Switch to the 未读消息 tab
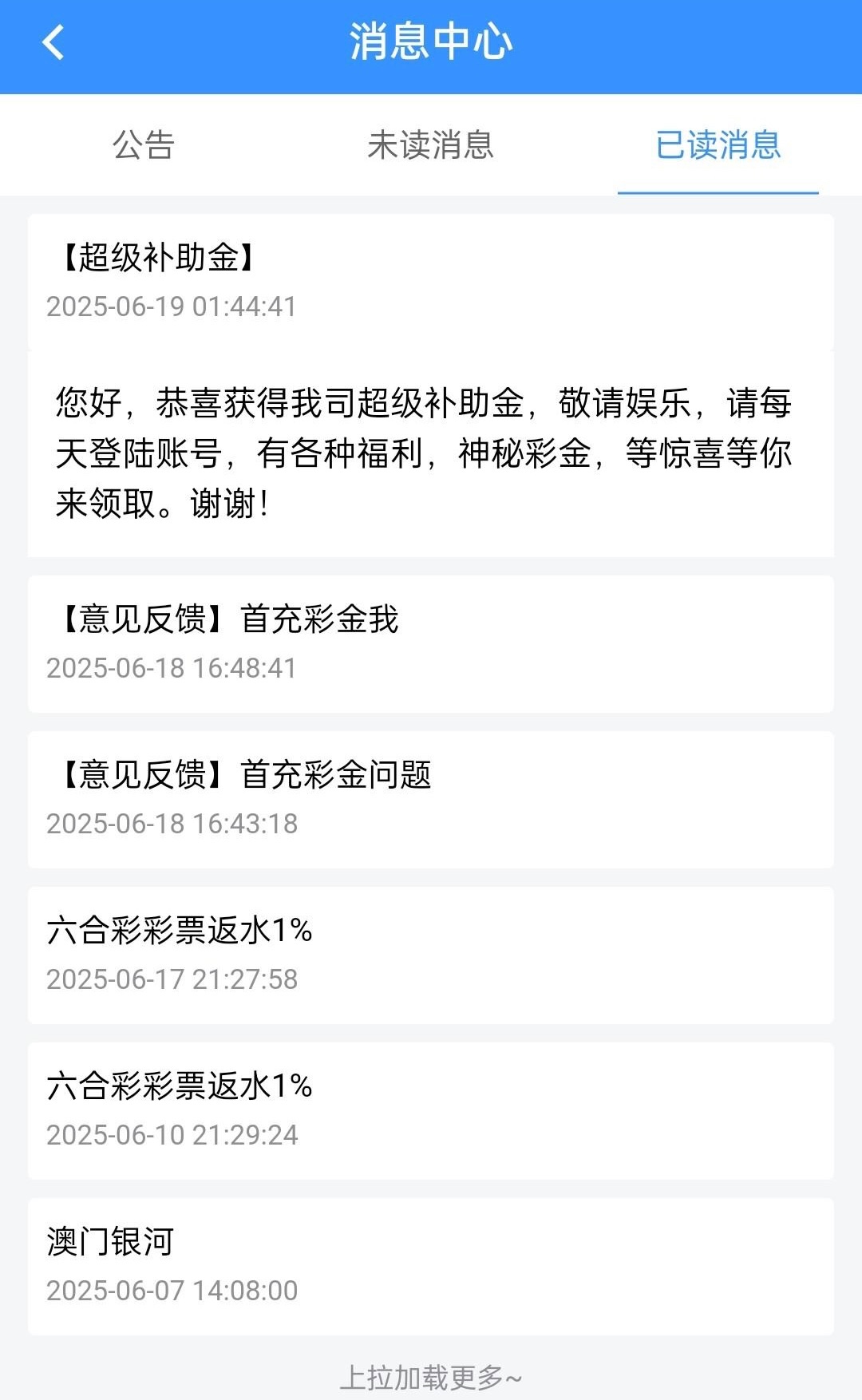Screen dimensions: 862x1400 tap(430, 145)
